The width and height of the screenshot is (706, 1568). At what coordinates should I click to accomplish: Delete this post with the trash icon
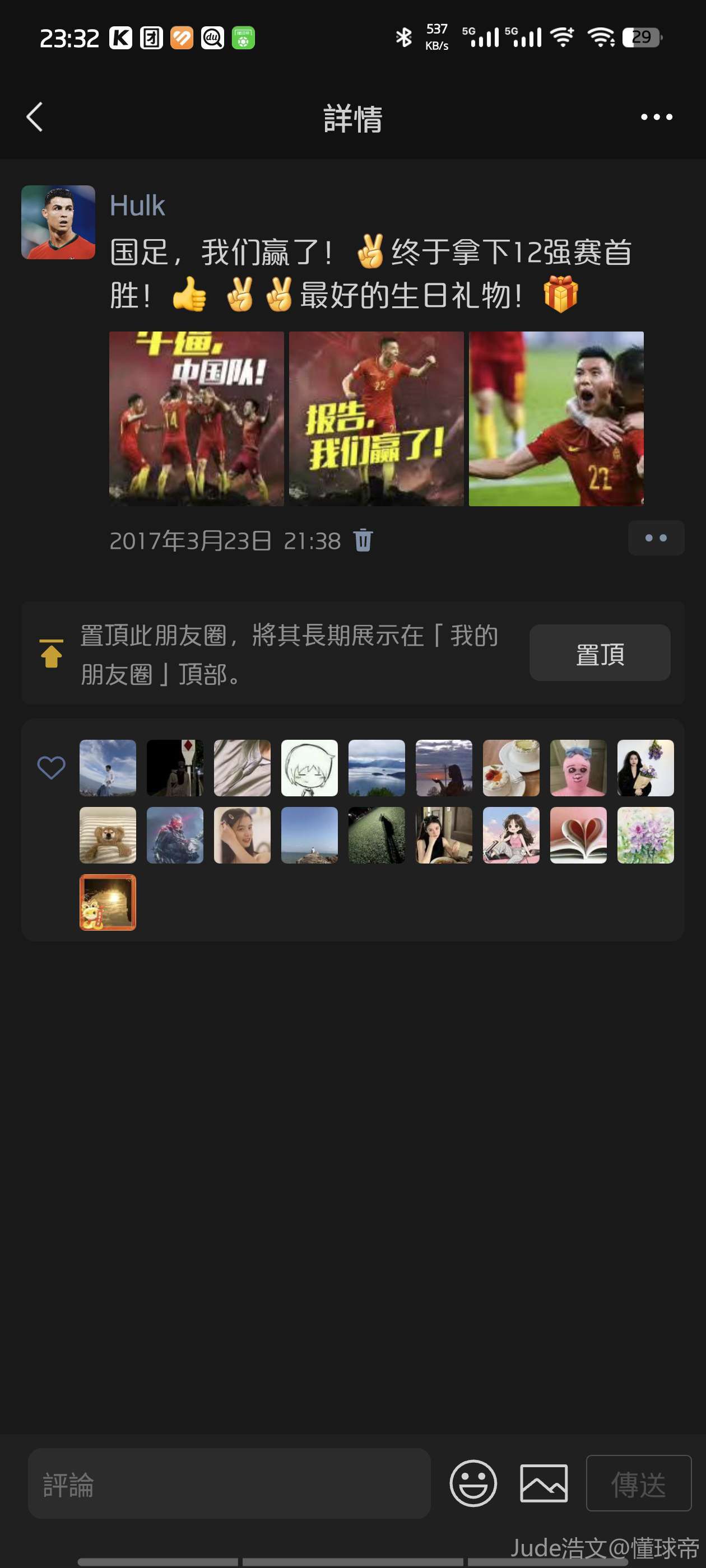[x=363, y=540]
